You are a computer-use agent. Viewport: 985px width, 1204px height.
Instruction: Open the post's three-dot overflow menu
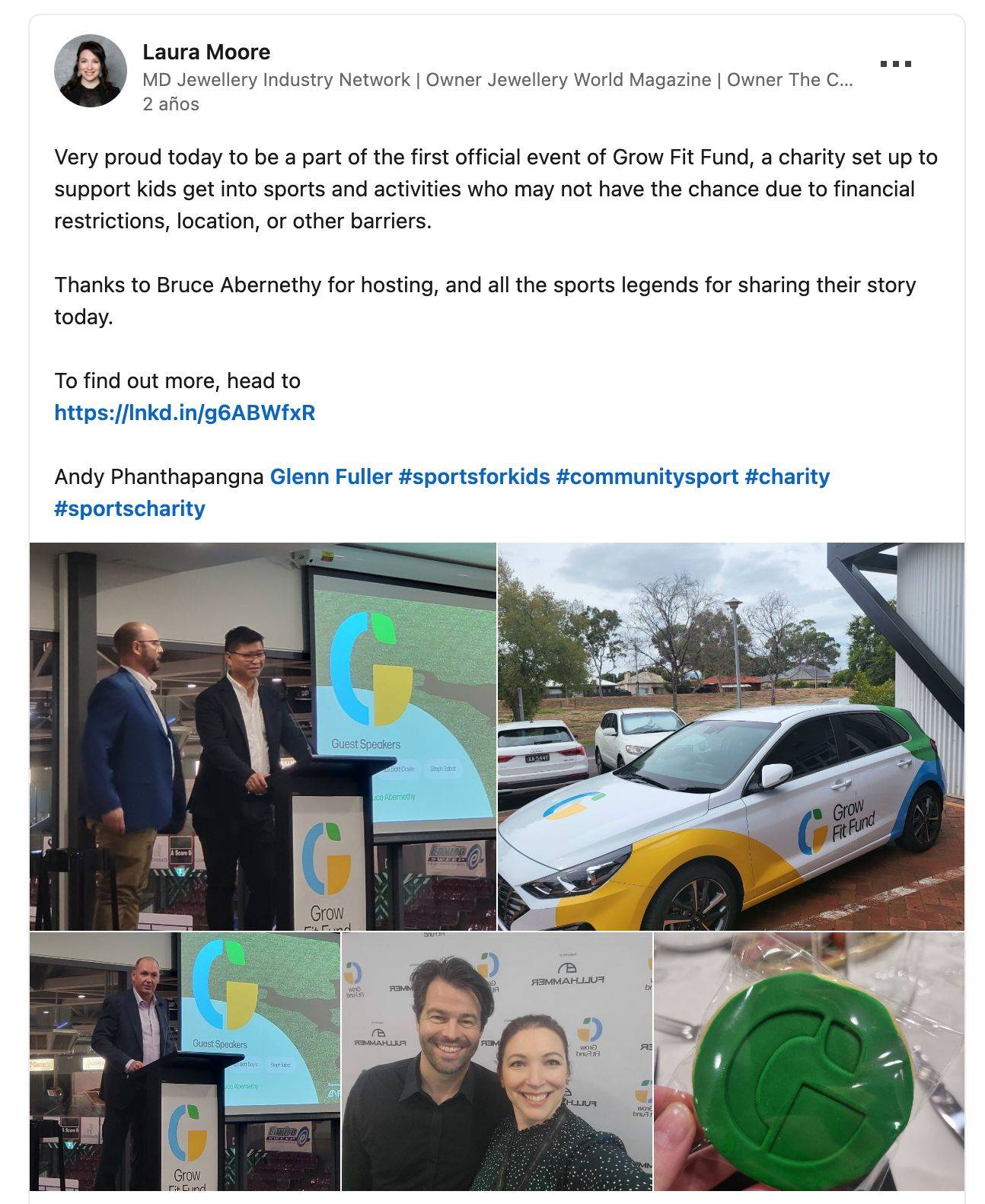895,64
